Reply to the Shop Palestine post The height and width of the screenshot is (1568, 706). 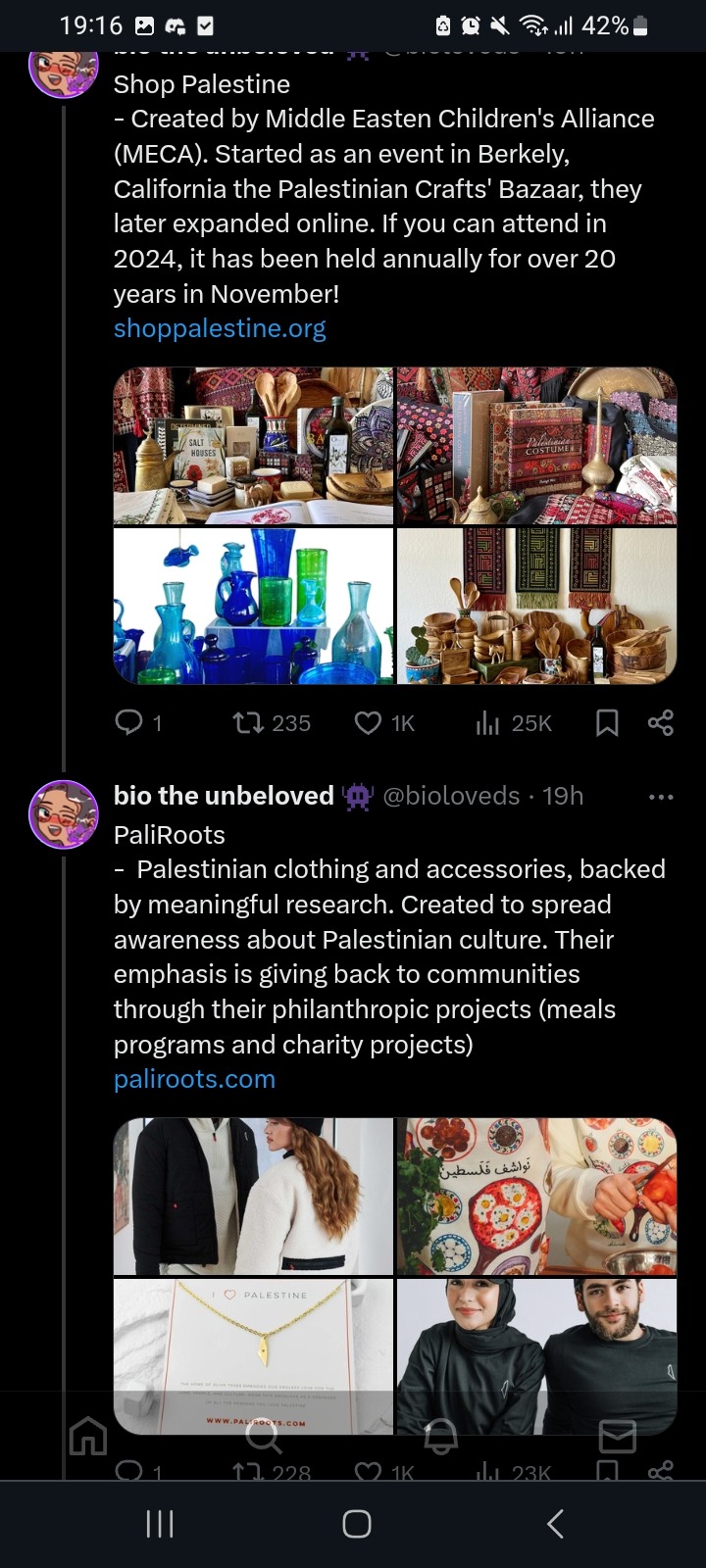(129, 723)
